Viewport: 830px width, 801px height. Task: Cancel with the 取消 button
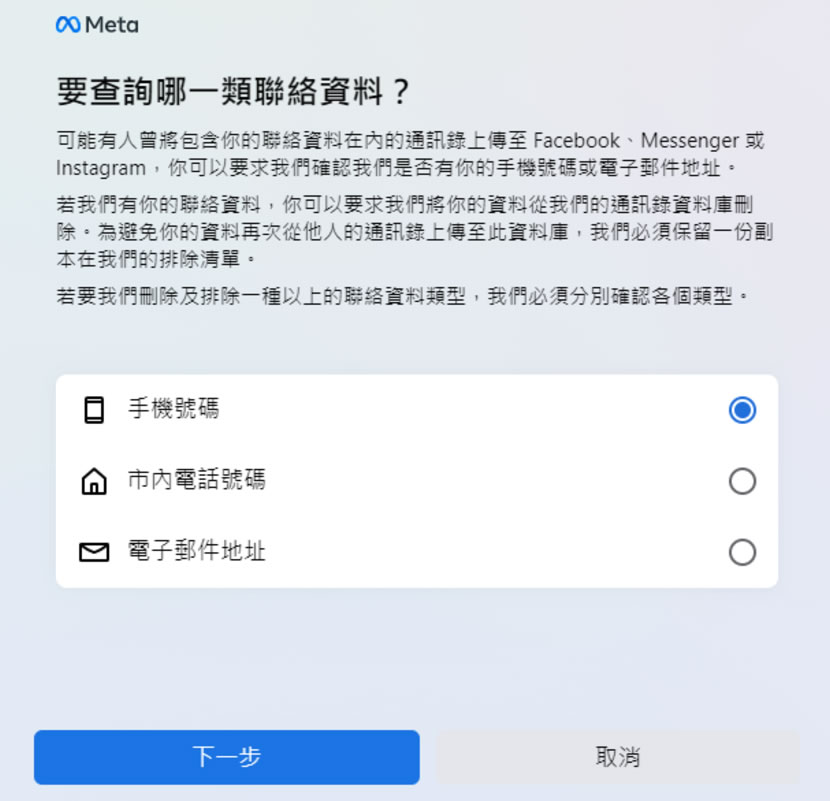point(617,757)
